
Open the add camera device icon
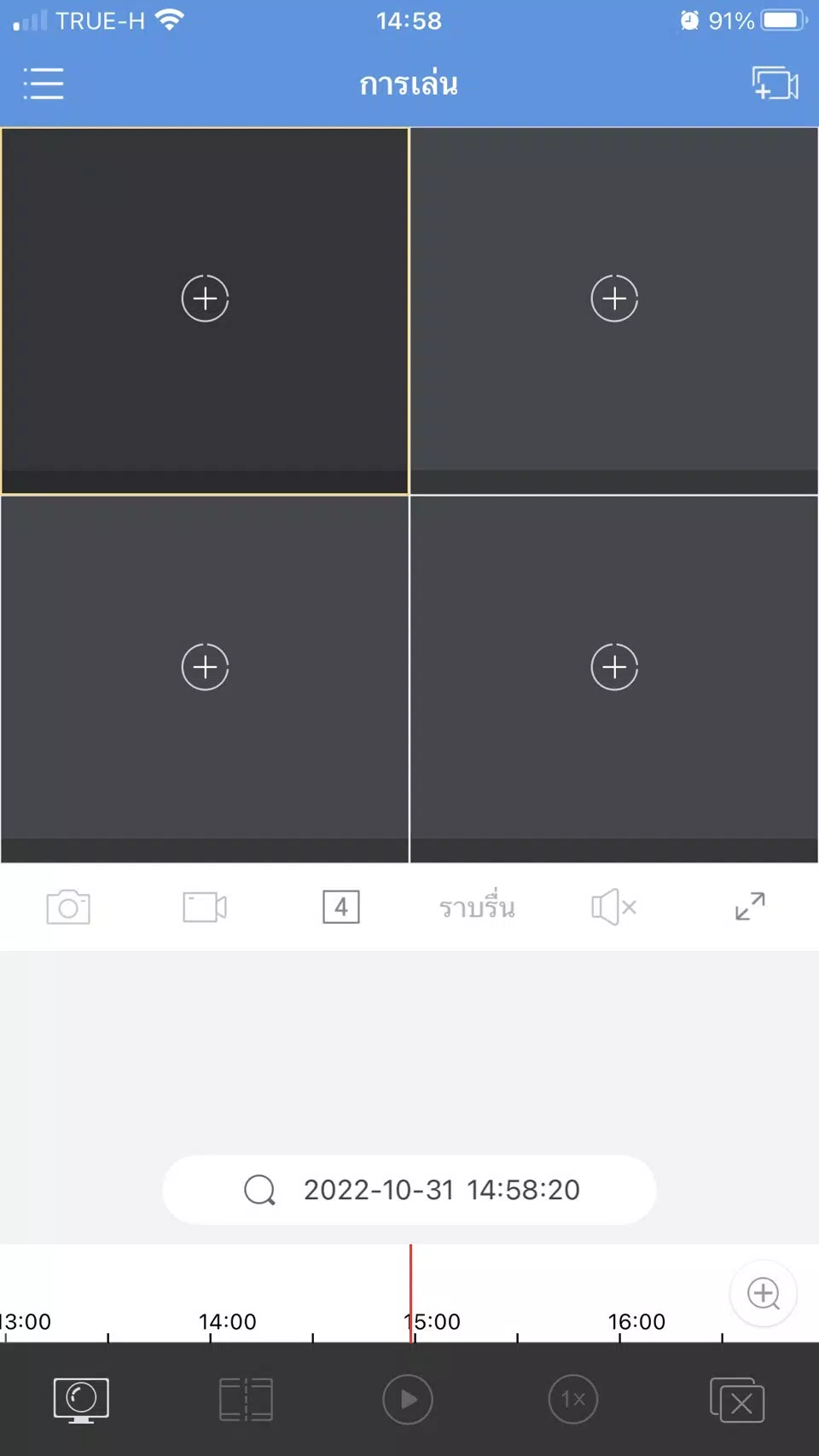point(775,84)
